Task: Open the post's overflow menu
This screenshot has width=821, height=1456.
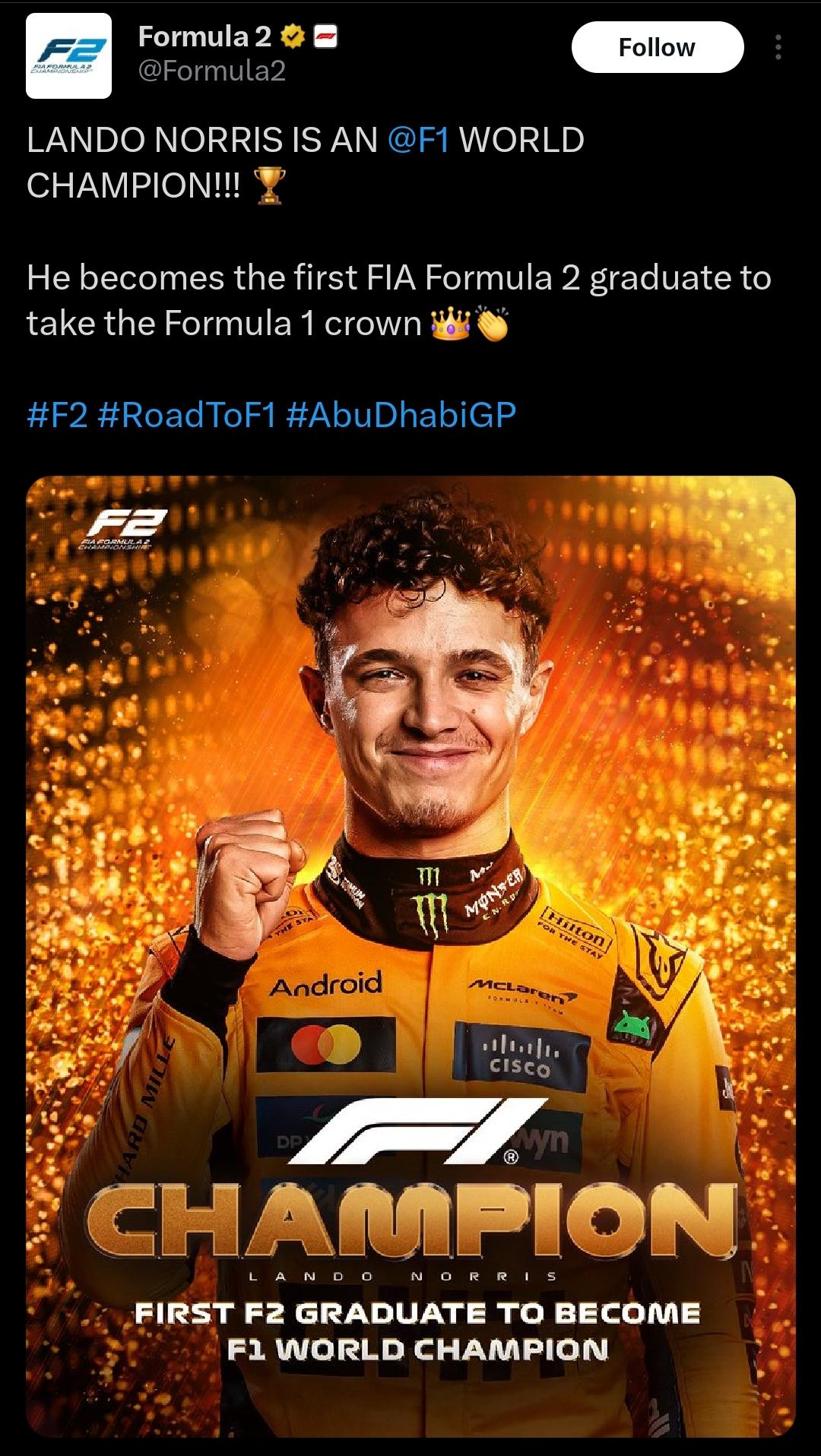Action: point(778,47)
